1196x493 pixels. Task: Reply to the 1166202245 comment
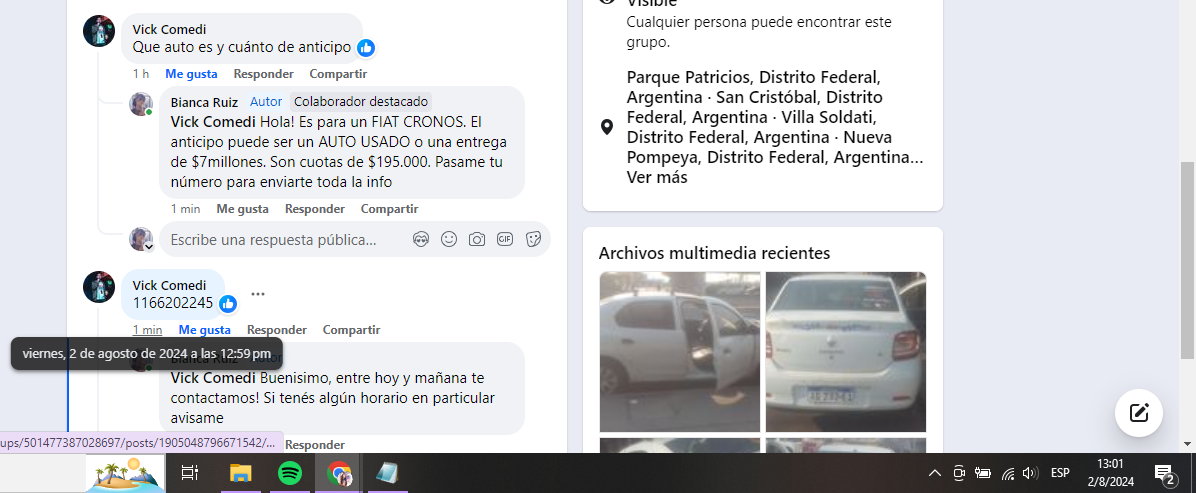(276, 330)
